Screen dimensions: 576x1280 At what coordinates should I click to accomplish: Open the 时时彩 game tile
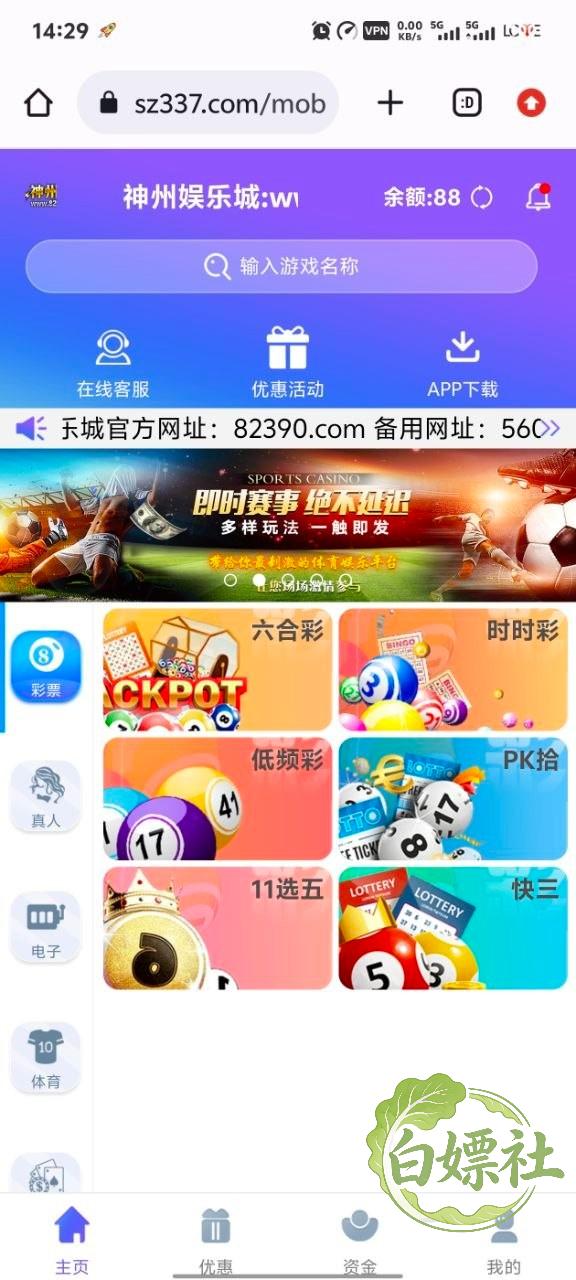[453, 670]
